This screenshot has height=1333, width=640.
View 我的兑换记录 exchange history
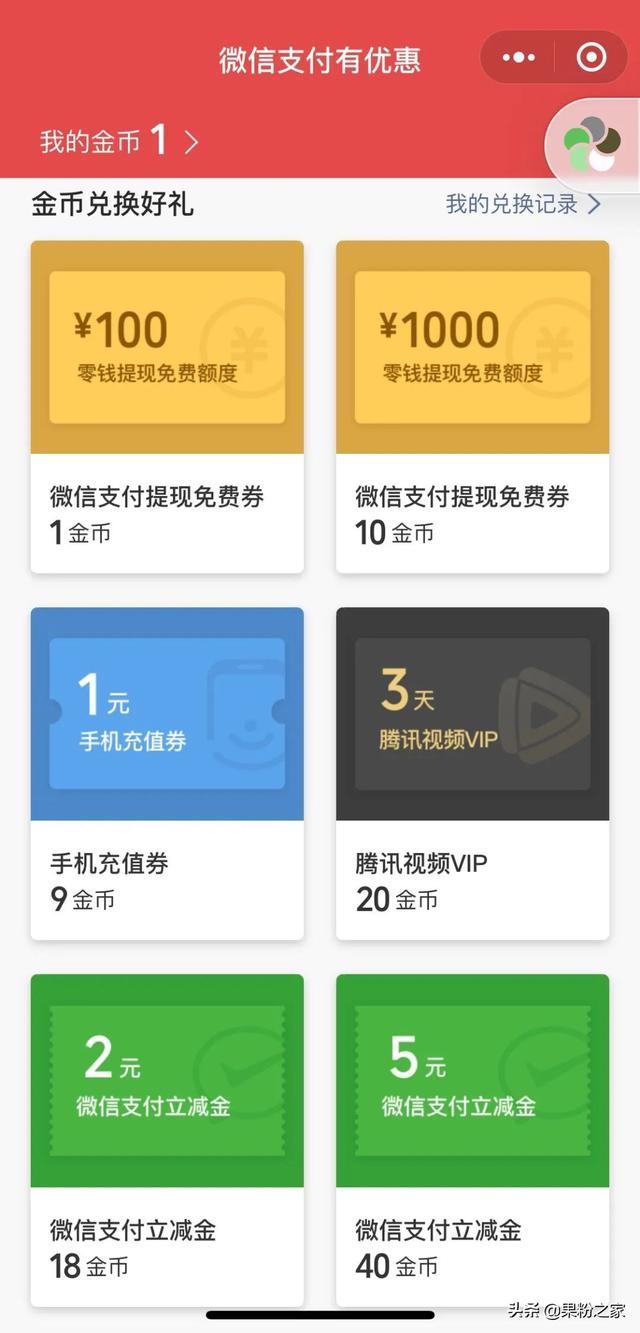click(x=523, y=204)
